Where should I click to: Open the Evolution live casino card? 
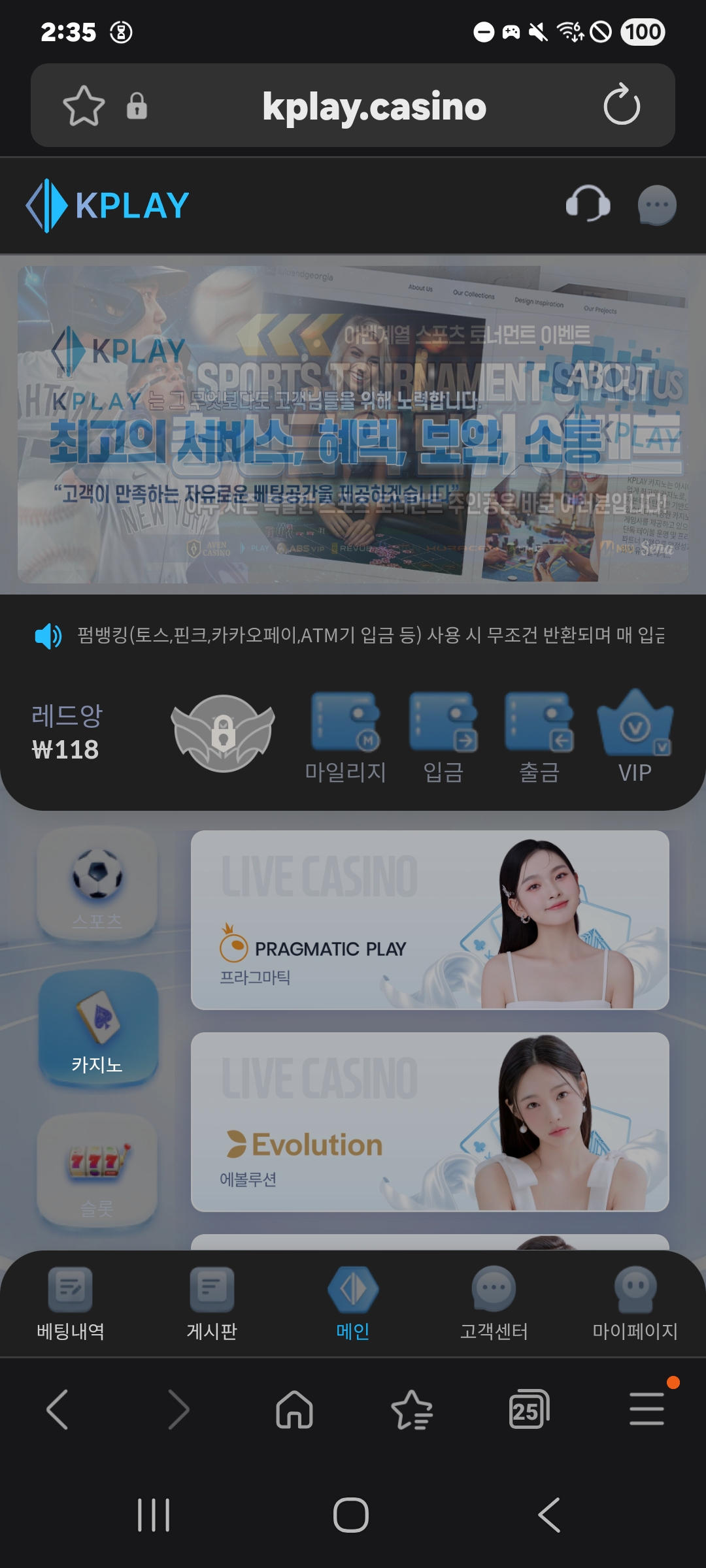pyautogui.click(x=429, y=1122)
